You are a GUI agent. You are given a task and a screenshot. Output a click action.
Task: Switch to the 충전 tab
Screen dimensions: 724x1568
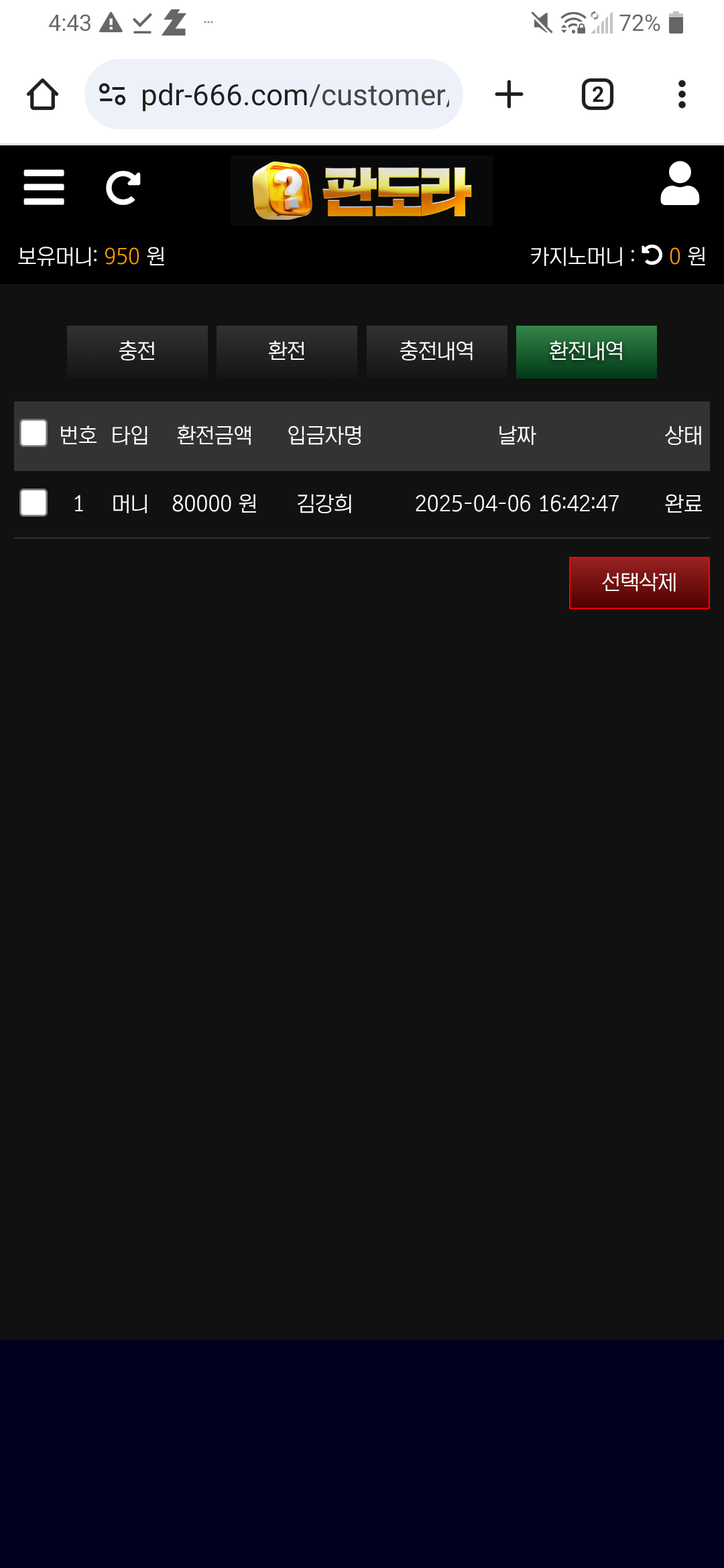pos(137,351)
